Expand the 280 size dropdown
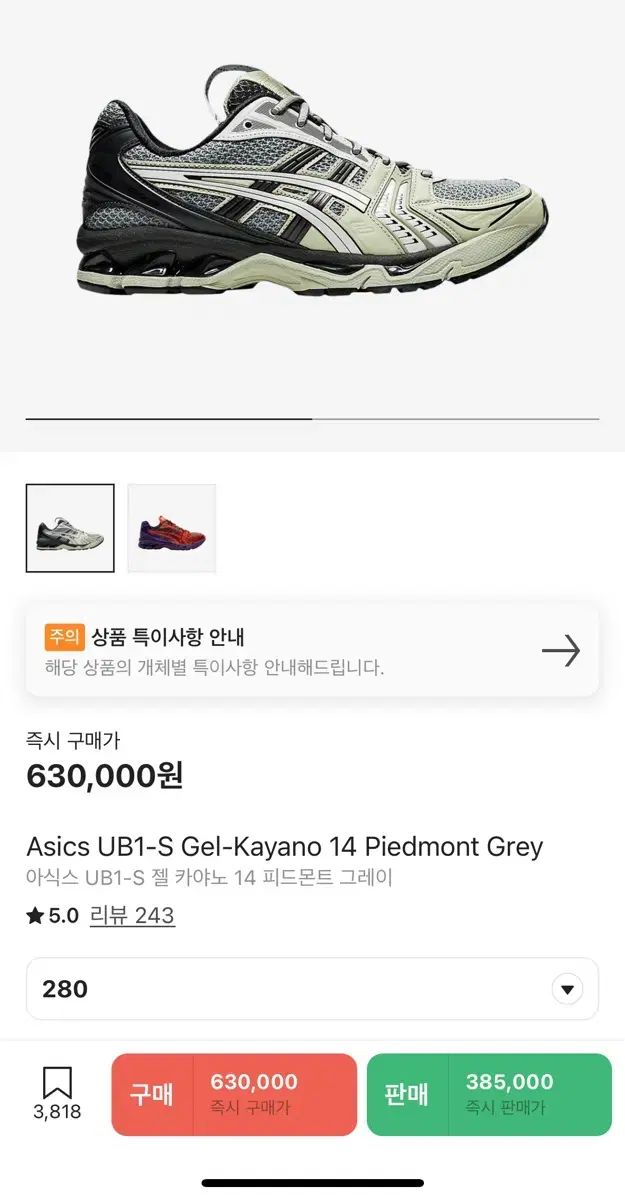625x1200 pixels. click(312, 989)
